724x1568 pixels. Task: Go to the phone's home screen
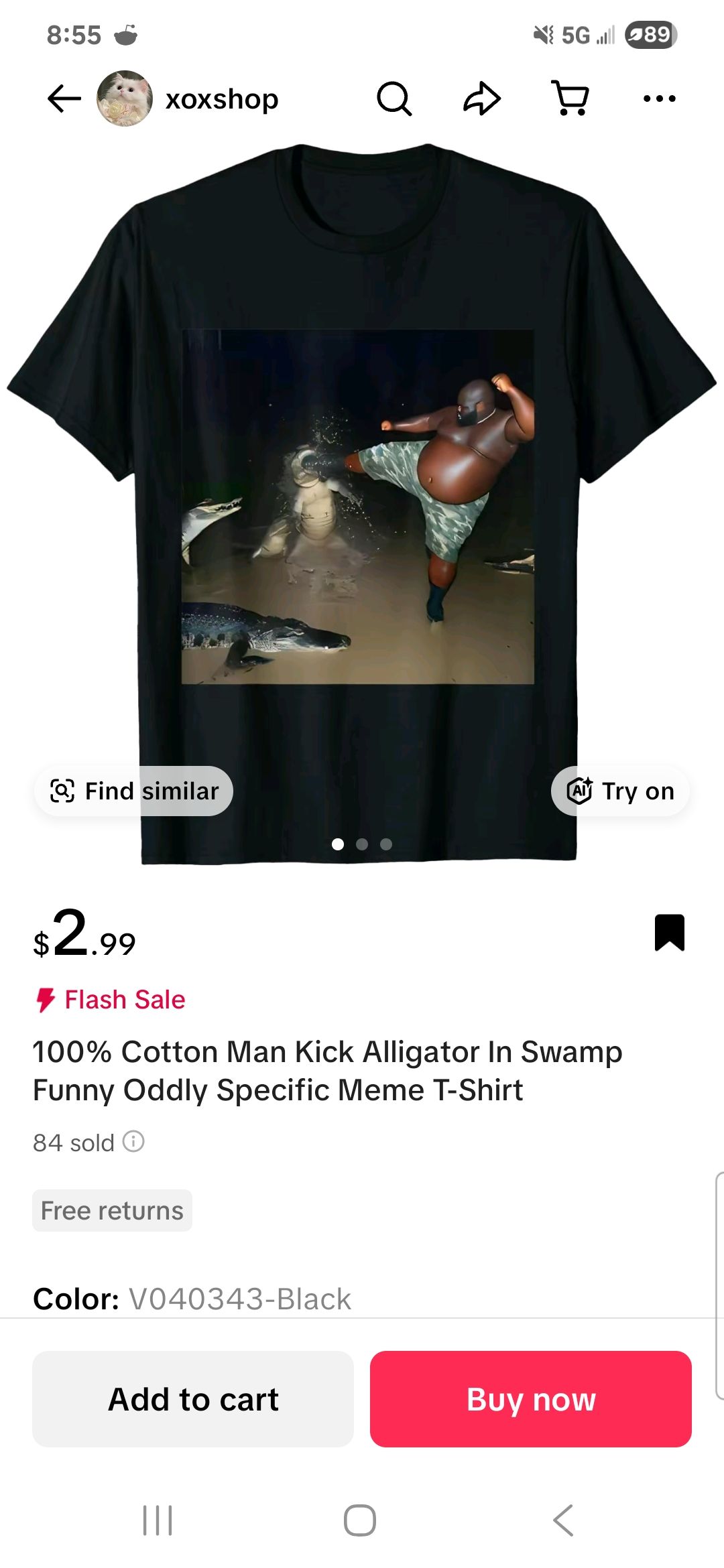[x=360, y=1520]
